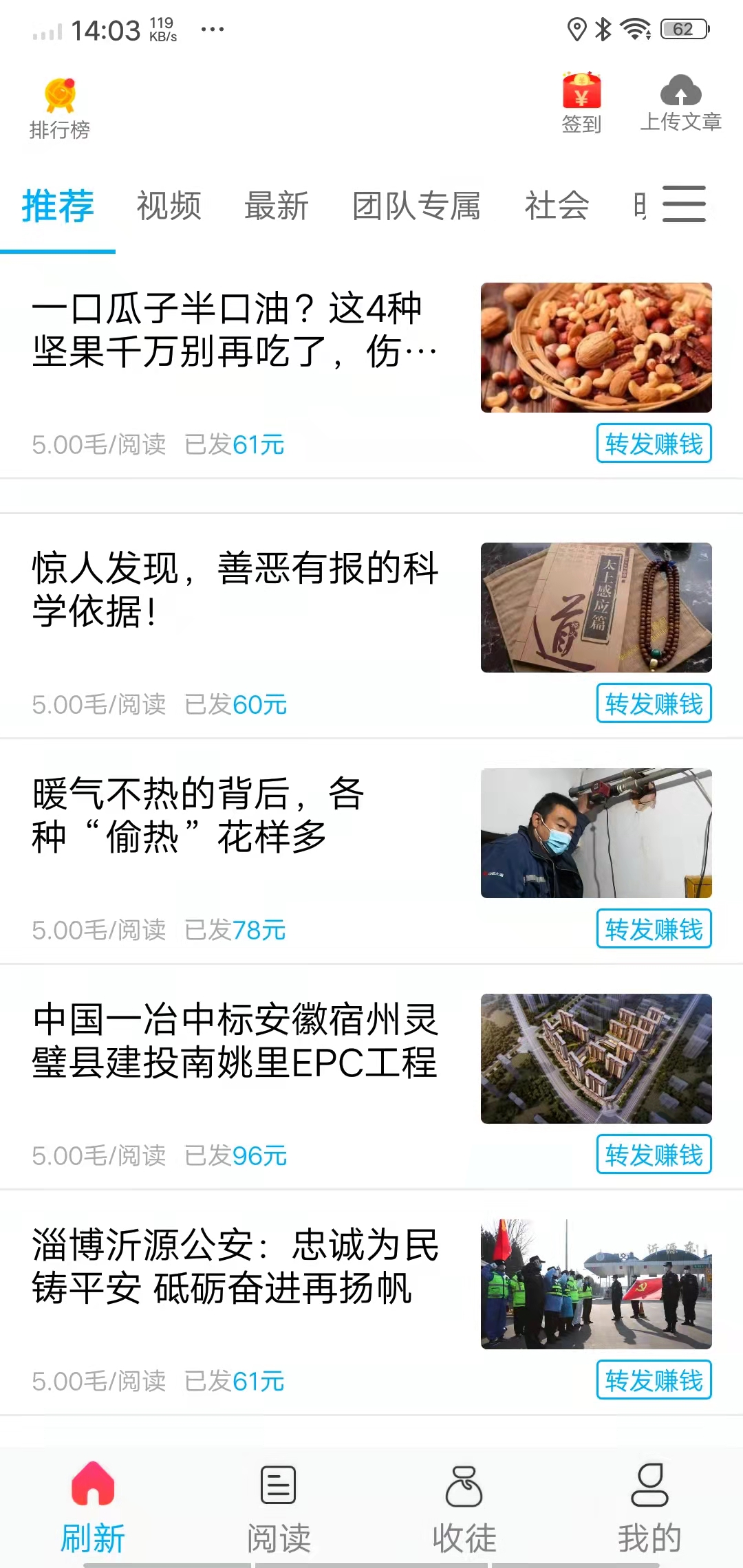Click the Wi-Fi icon in status bar

[x=634, y=28]
